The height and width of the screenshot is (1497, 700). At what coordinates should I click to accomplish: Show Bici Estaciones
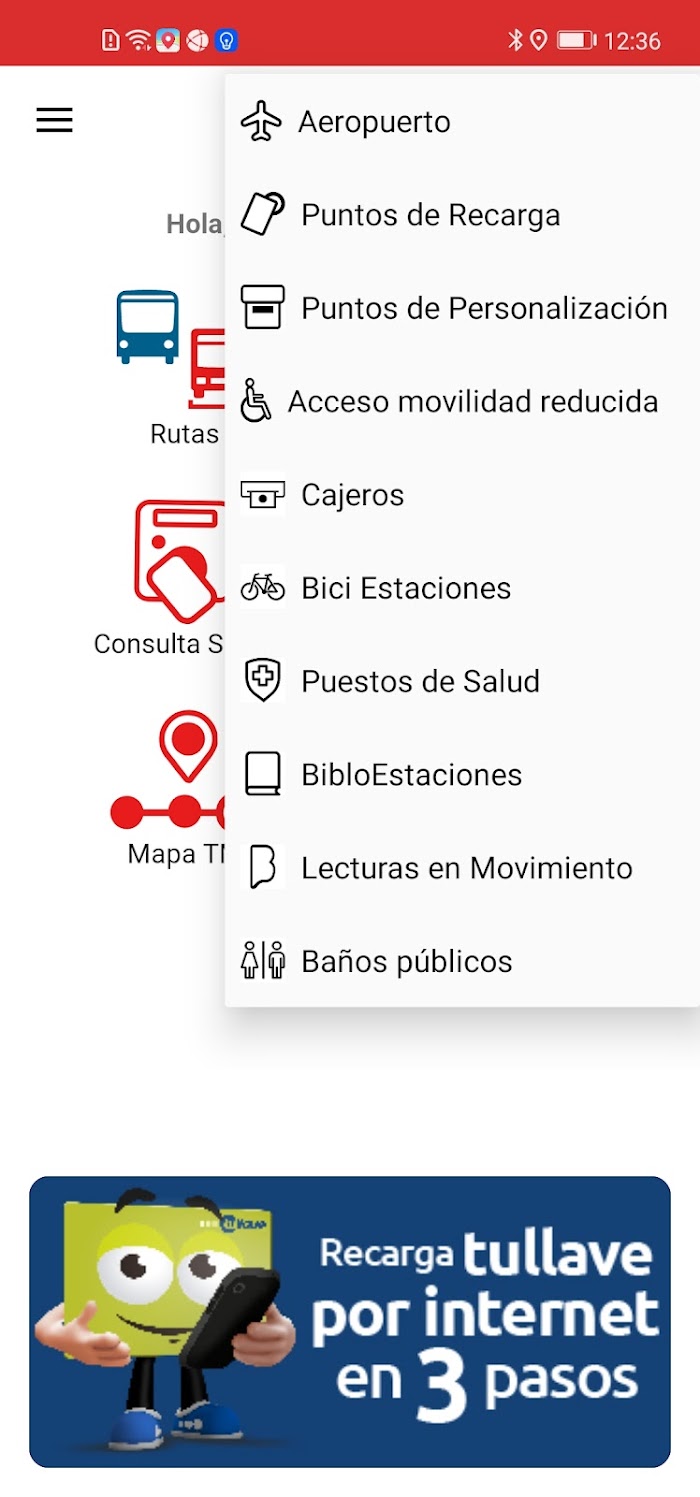pyautogui.click(x=462, y=587)
